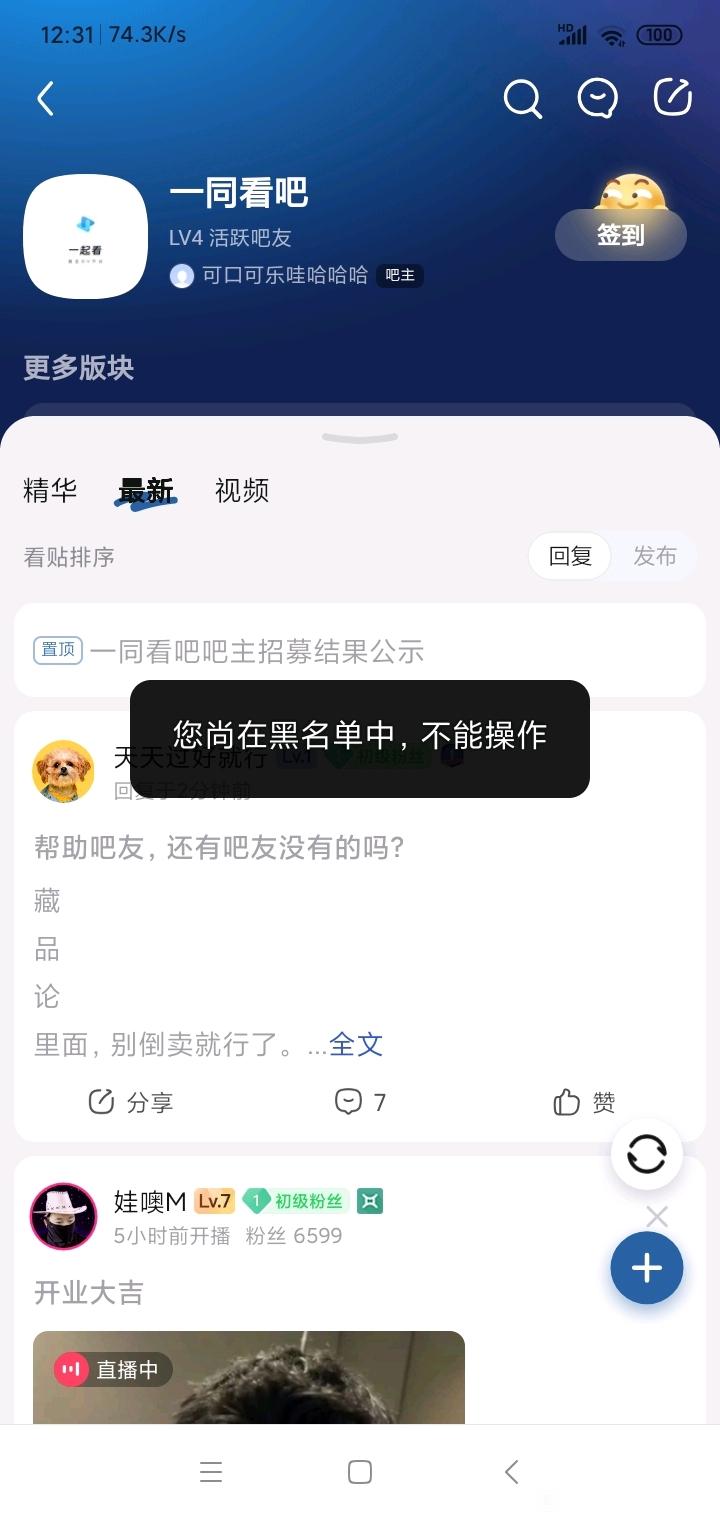Refresh the post feed

click(x=647, y=1155)
